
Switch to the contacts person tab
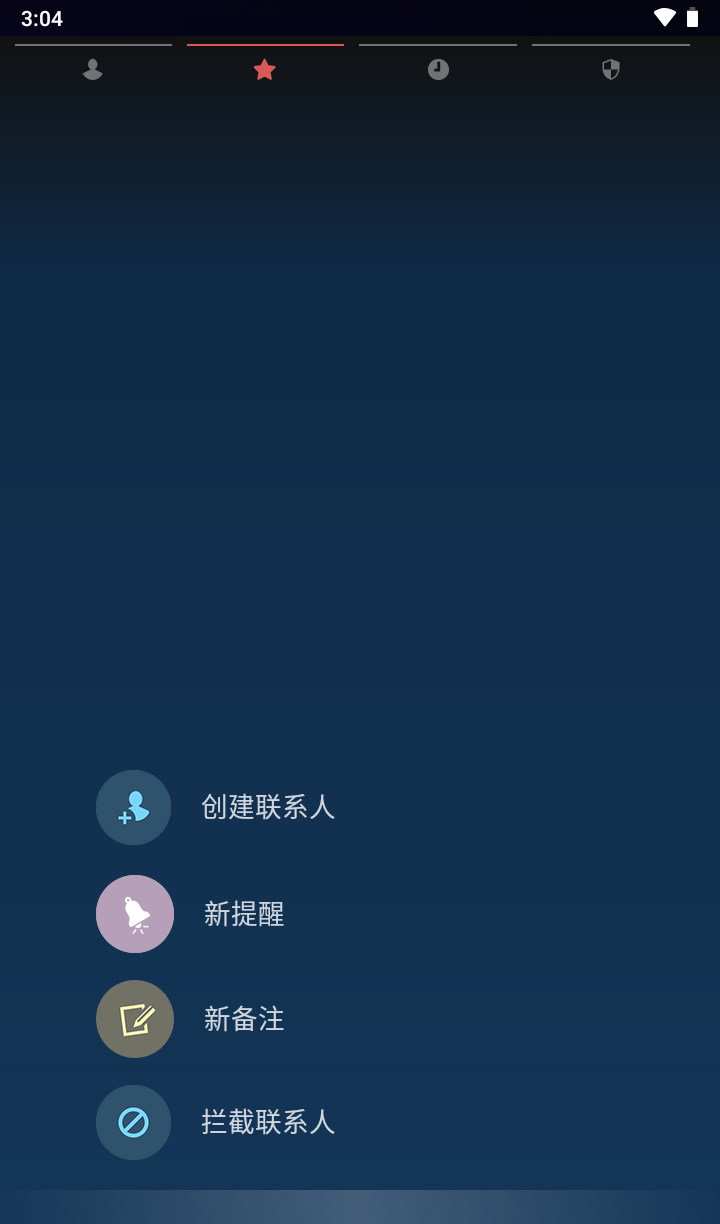coord(93,69)
